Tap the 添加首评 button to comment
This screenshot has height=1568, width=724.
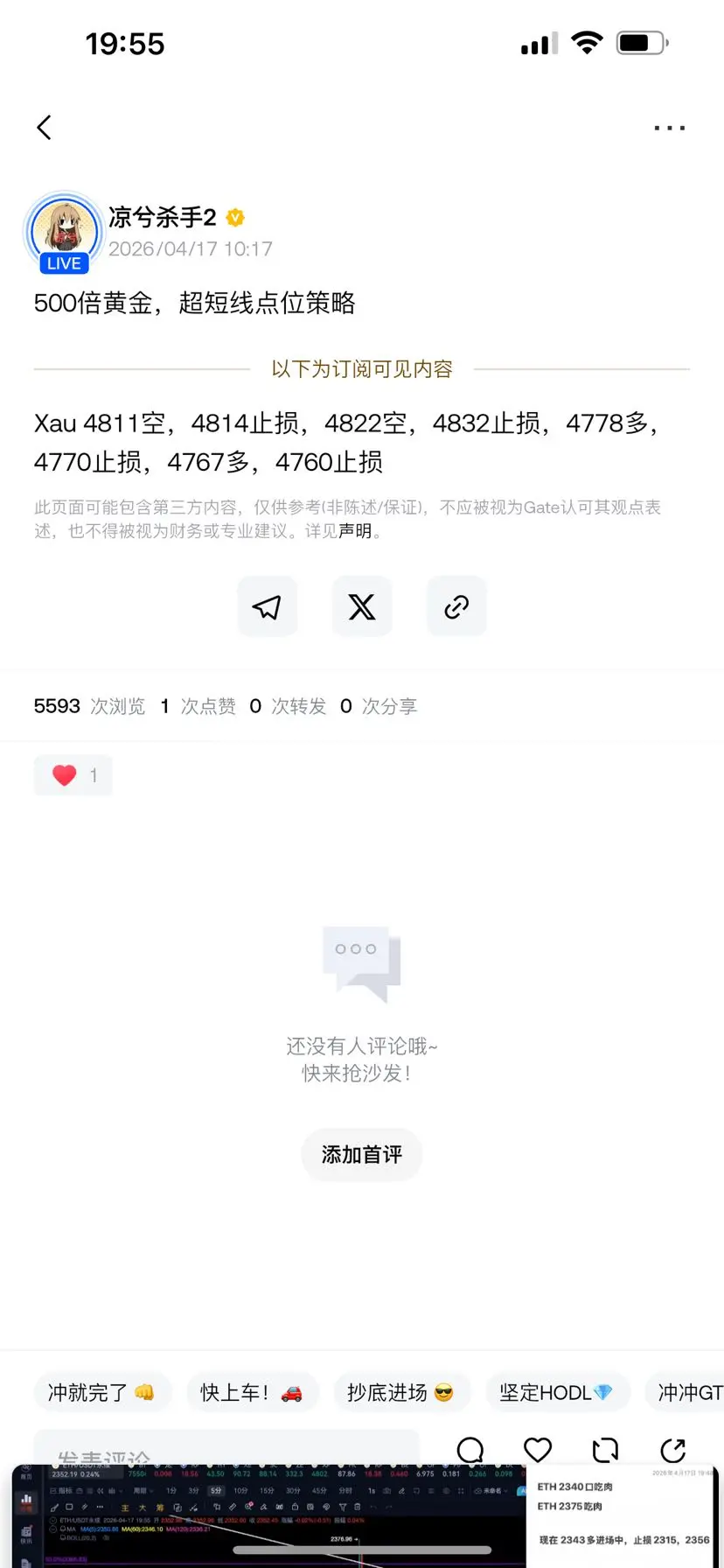361,1154
